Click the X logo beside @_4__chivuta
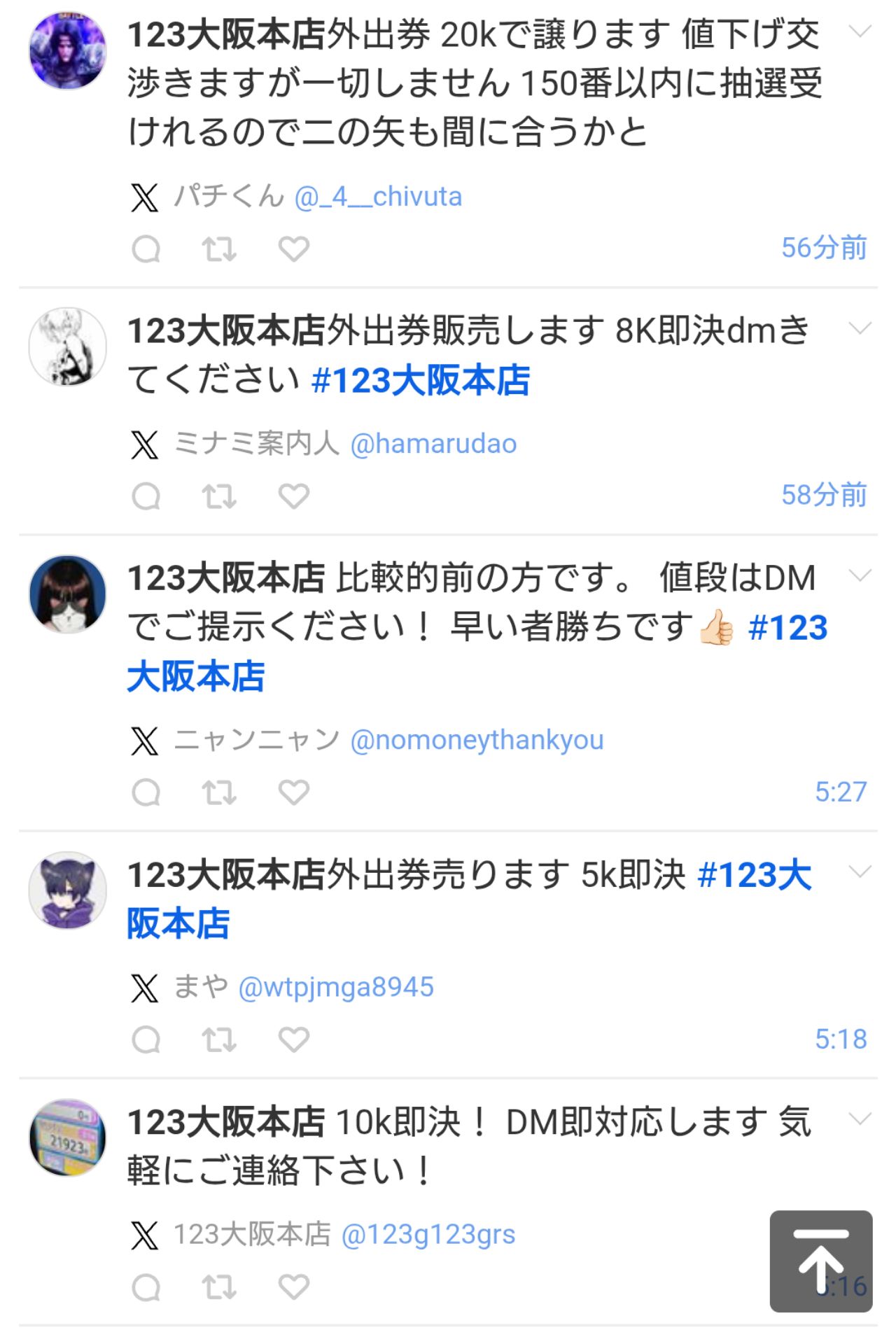The width and height of the screenshot is (896, 1344). click(x=145, y=198)
